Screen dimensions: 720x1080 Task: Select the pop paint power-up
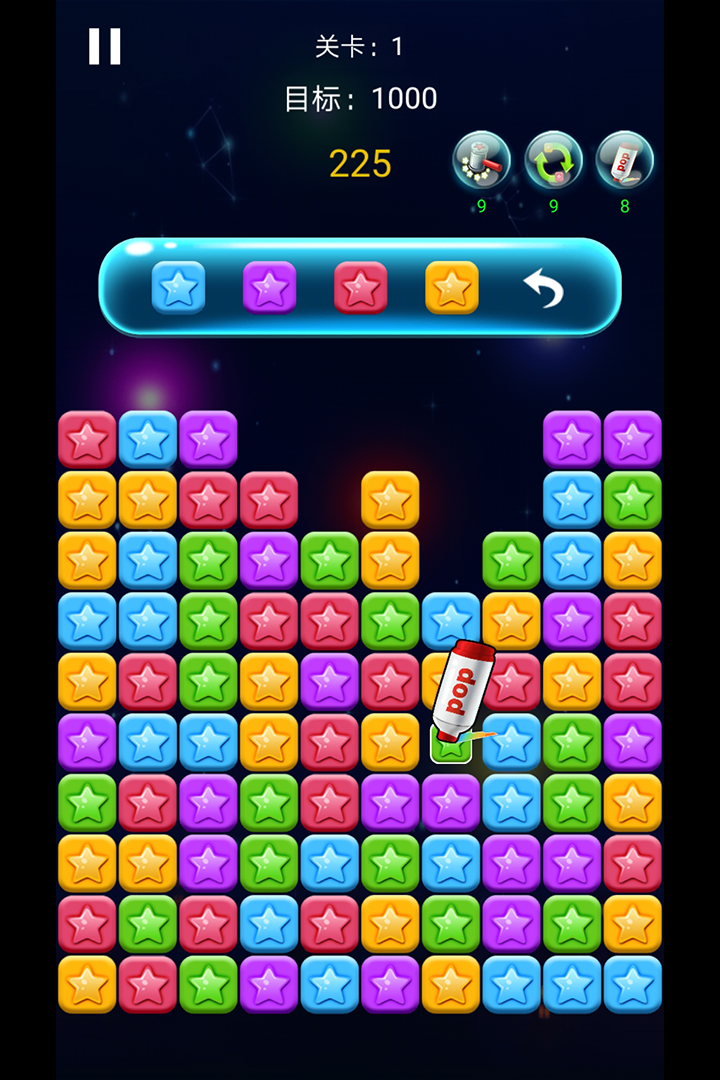624,160
